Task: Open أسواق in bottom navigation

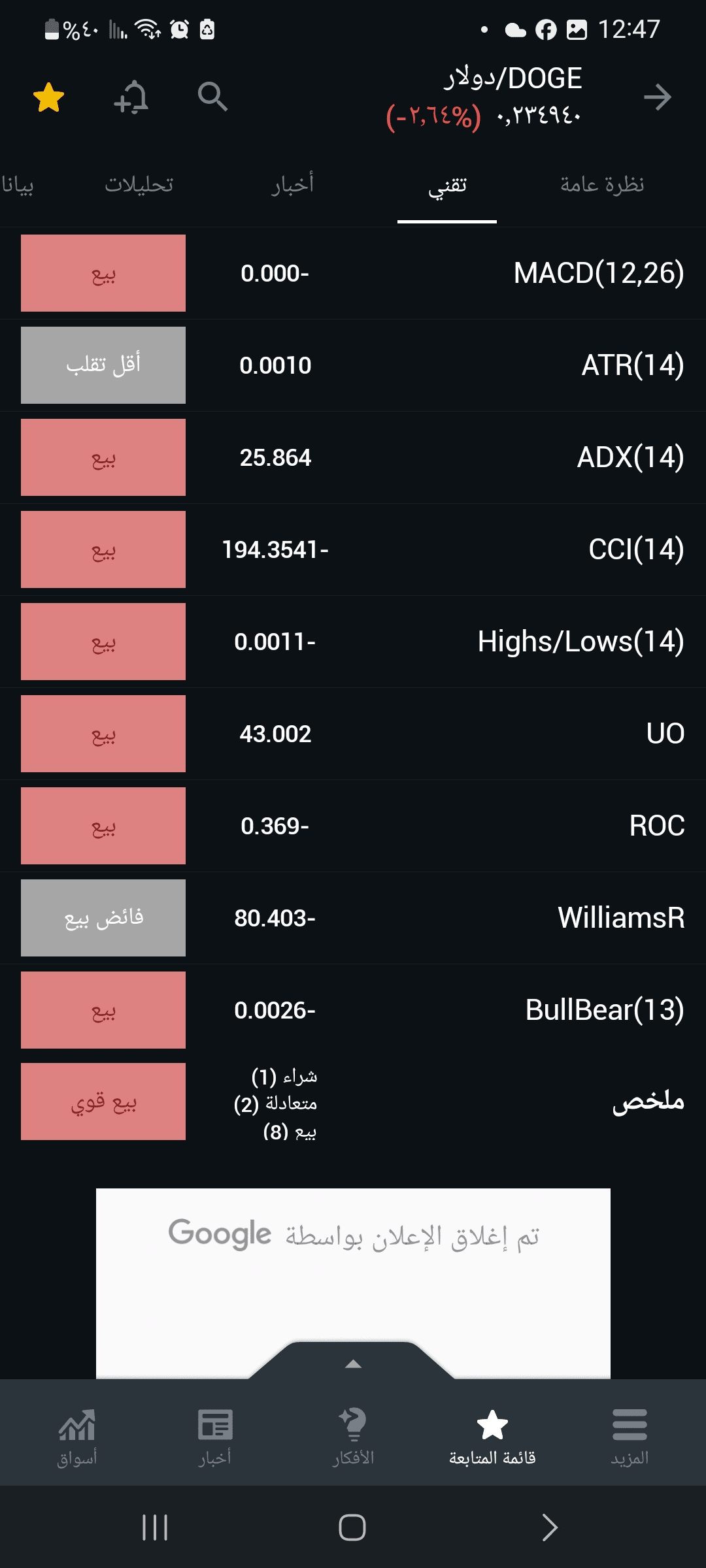Action: [x=77, y=1437]
